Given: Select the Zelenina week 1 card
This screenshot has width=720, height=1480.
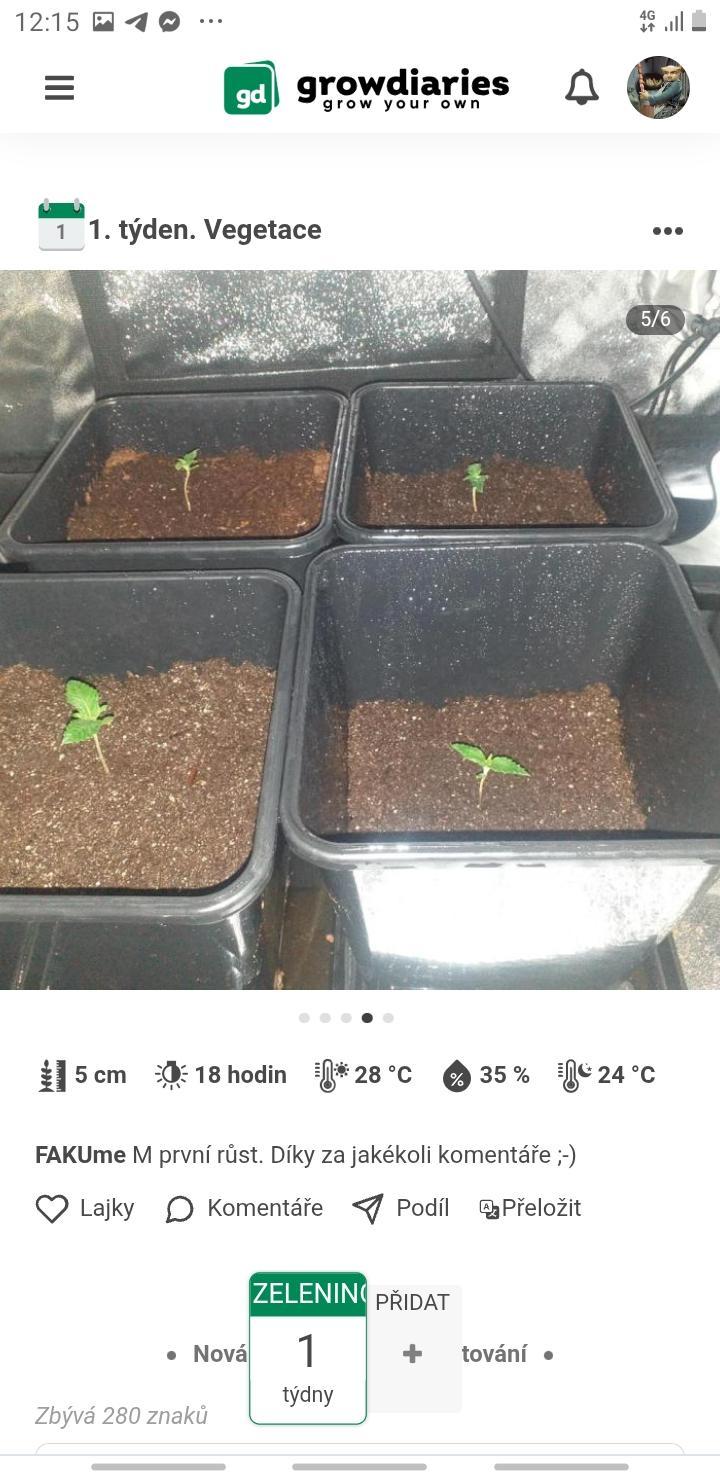Looking at the screenshot, I should click(308, 1350).
